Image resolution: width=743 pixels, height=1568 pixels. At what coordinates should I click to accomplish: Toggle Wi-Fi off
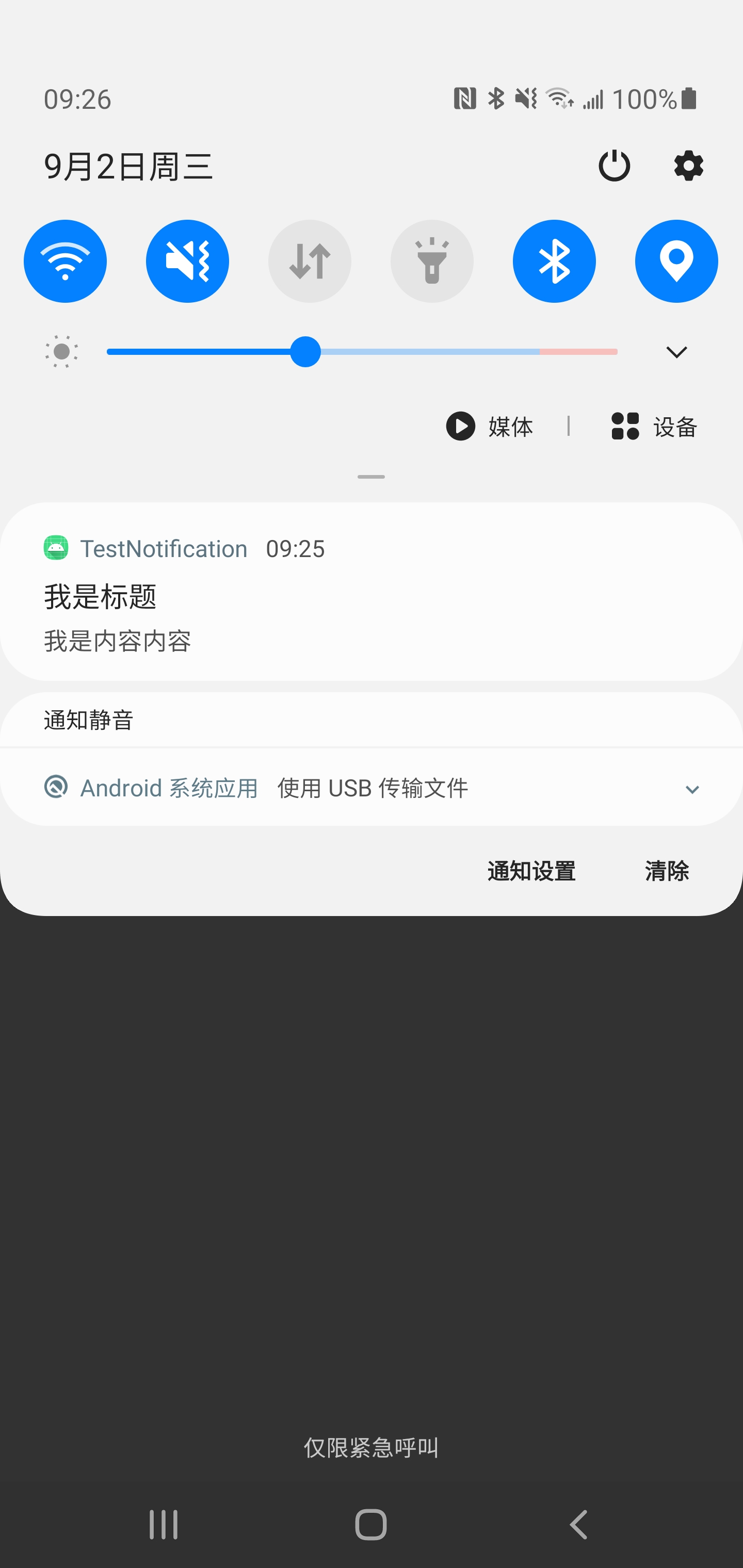point(66,260)
